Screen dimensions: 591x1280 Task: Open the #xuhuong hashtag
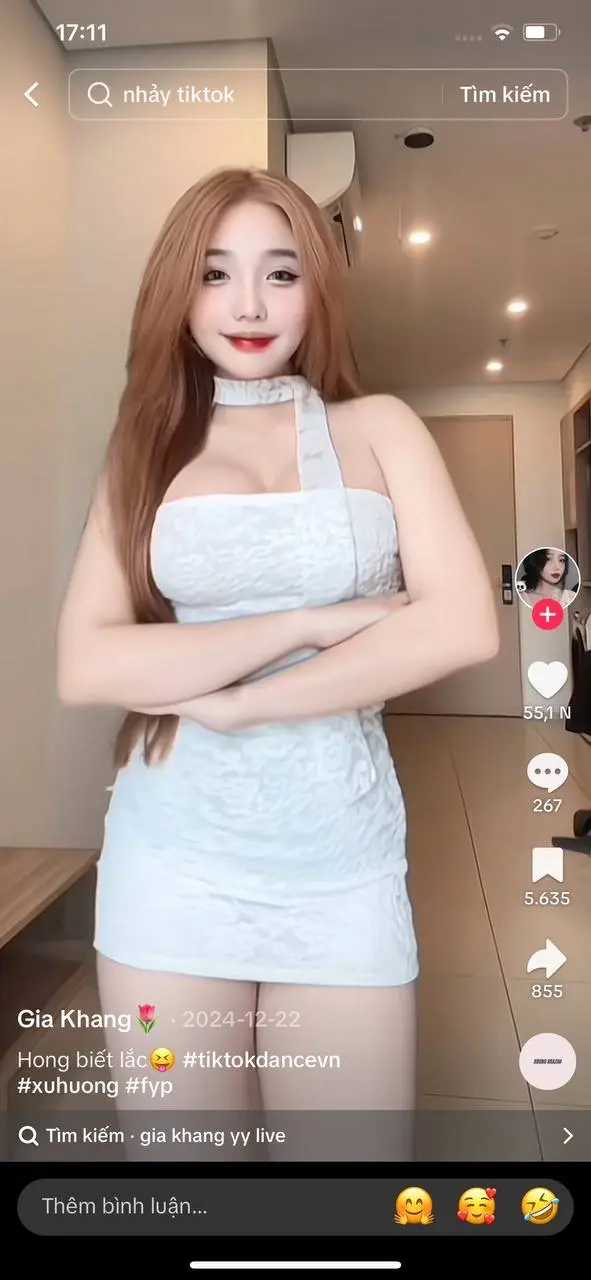pyautogui.click(x=67, y=1086)
